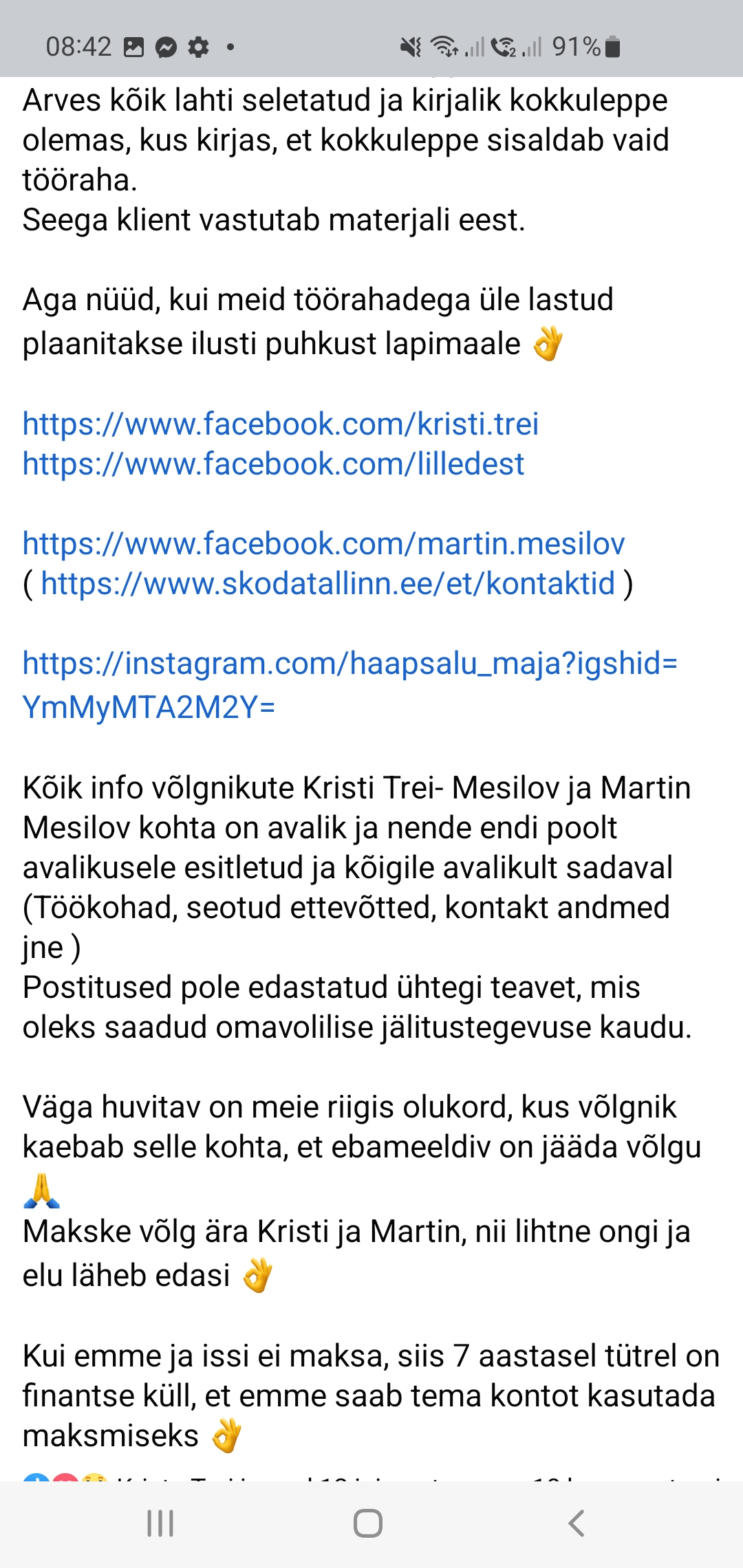Viewport: 743px width, 1568px height.
Task: Open the skodatallinn.ee kontaktid link
Action: click(x=327, y=584)
